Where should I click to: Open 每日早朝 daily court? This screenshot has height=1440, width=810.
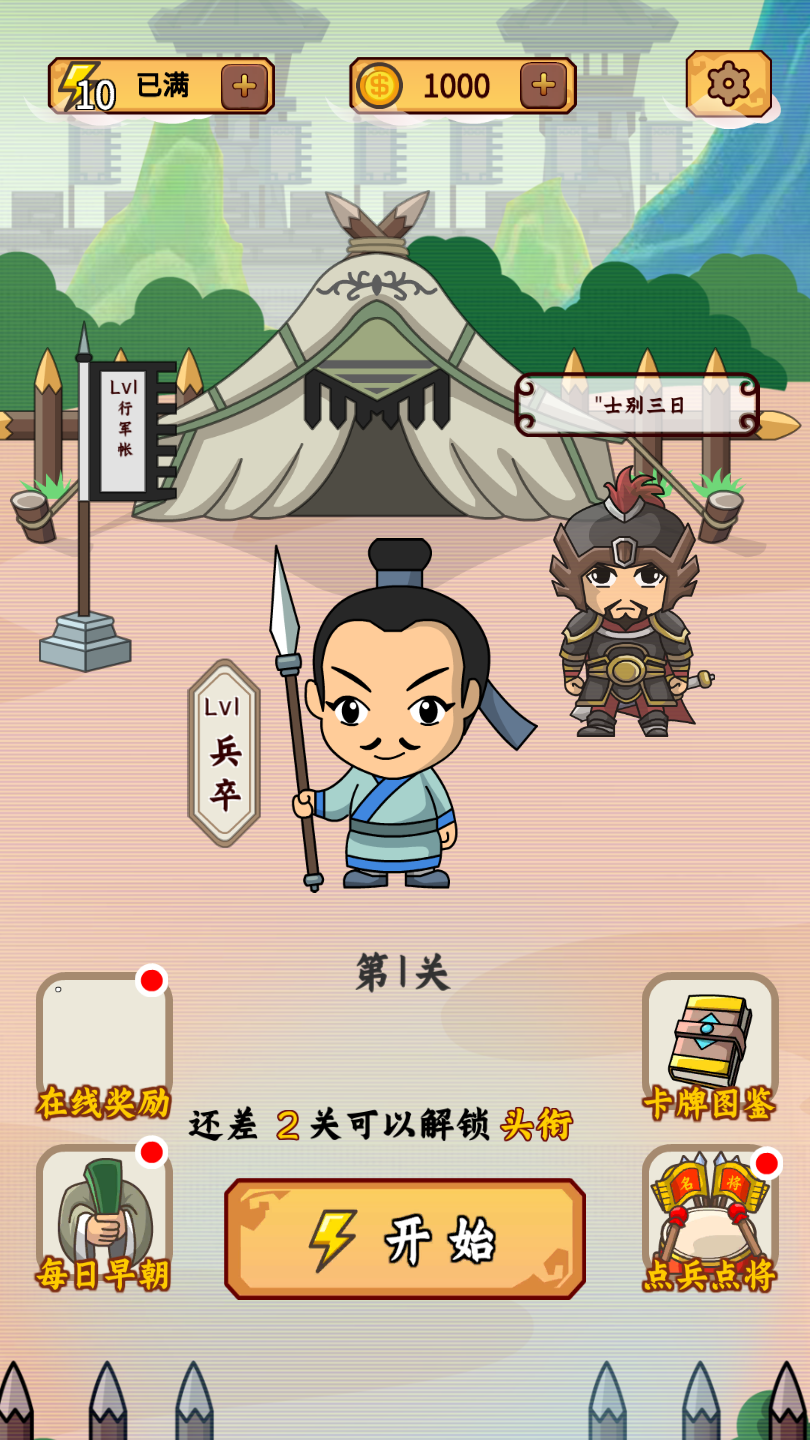pyautogui.click(x=104, y=1215)
